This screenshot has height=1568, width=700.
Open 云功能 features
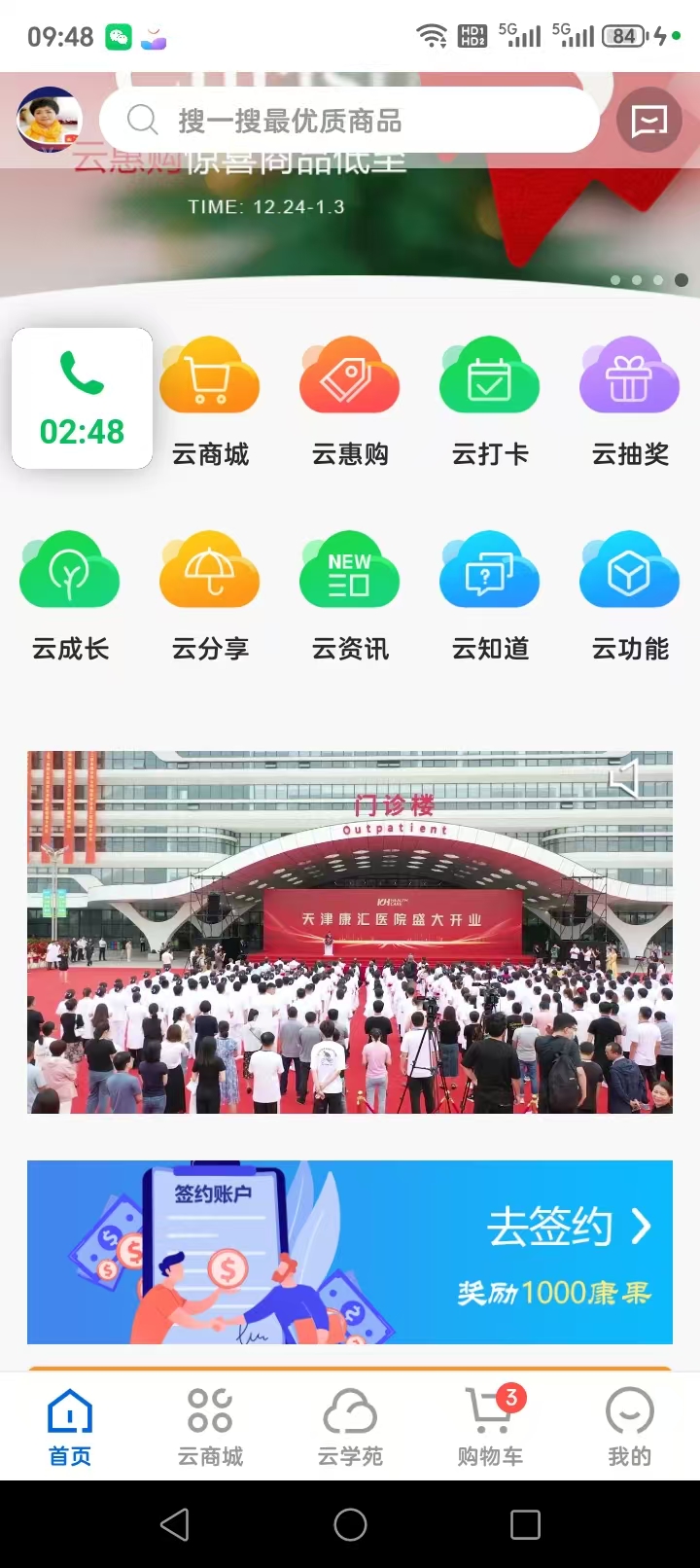coord(630,595)
